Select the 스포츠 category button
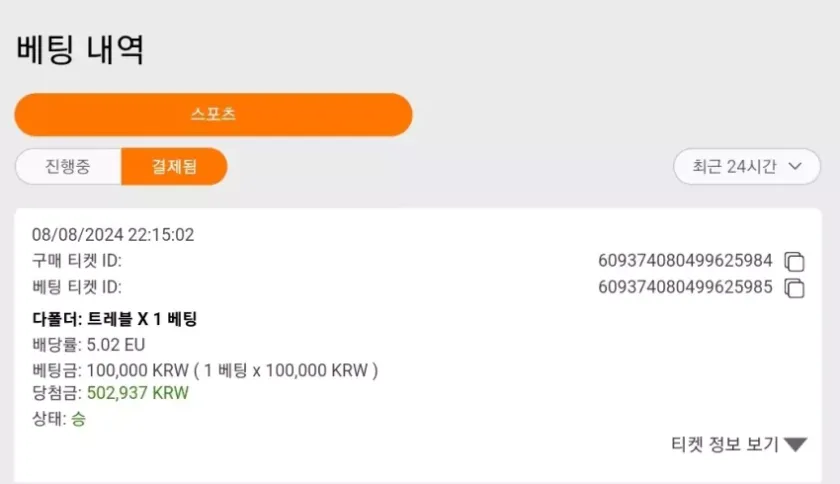840x484 pixels. click(213, 115)
